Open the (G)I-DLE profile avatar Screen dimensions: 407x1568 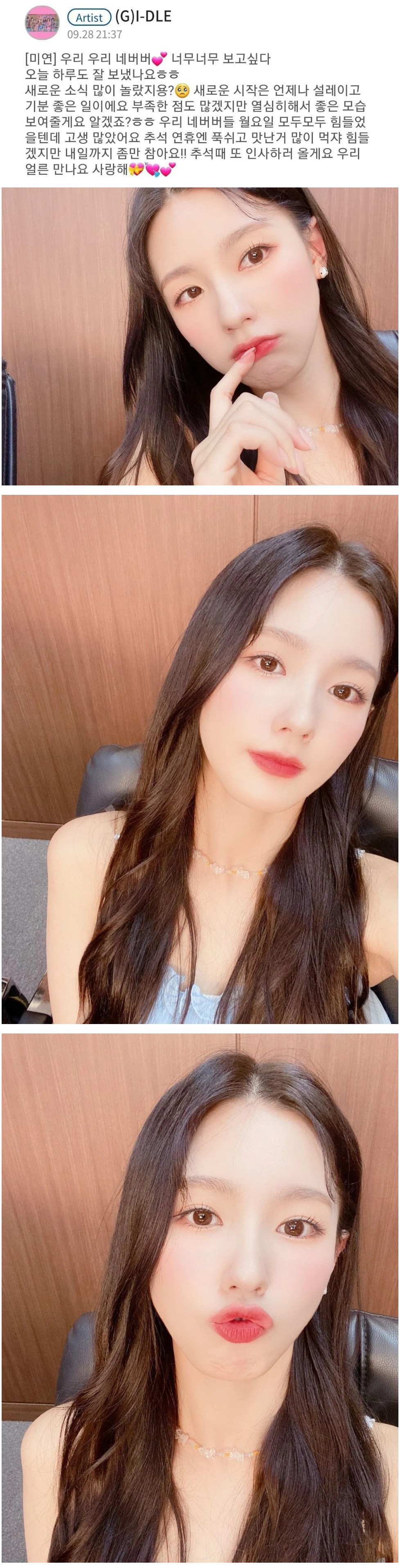(41, 23)
